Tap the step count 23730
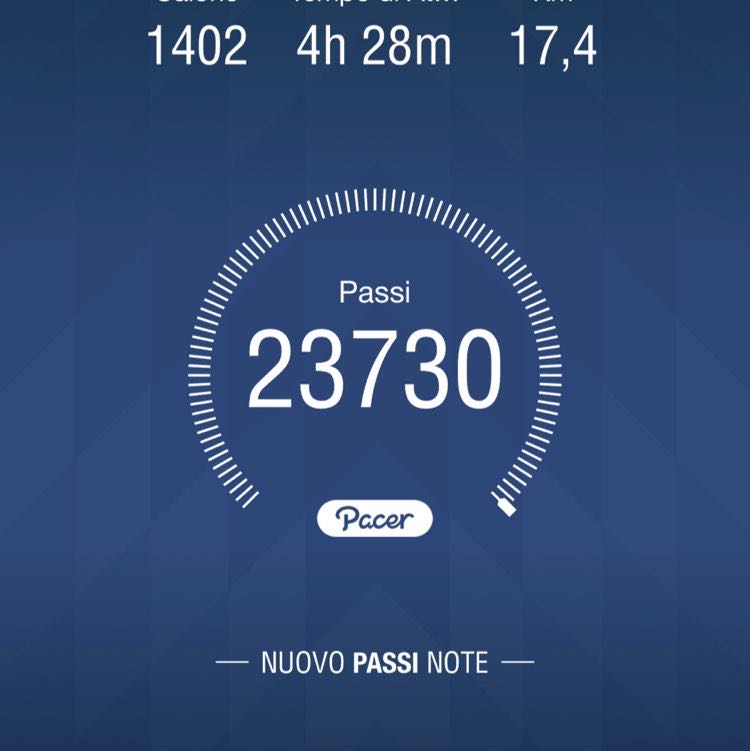Image resolution: width=750 pixels, height=751 pixels. pyautogui.click(x=375, y=365)
